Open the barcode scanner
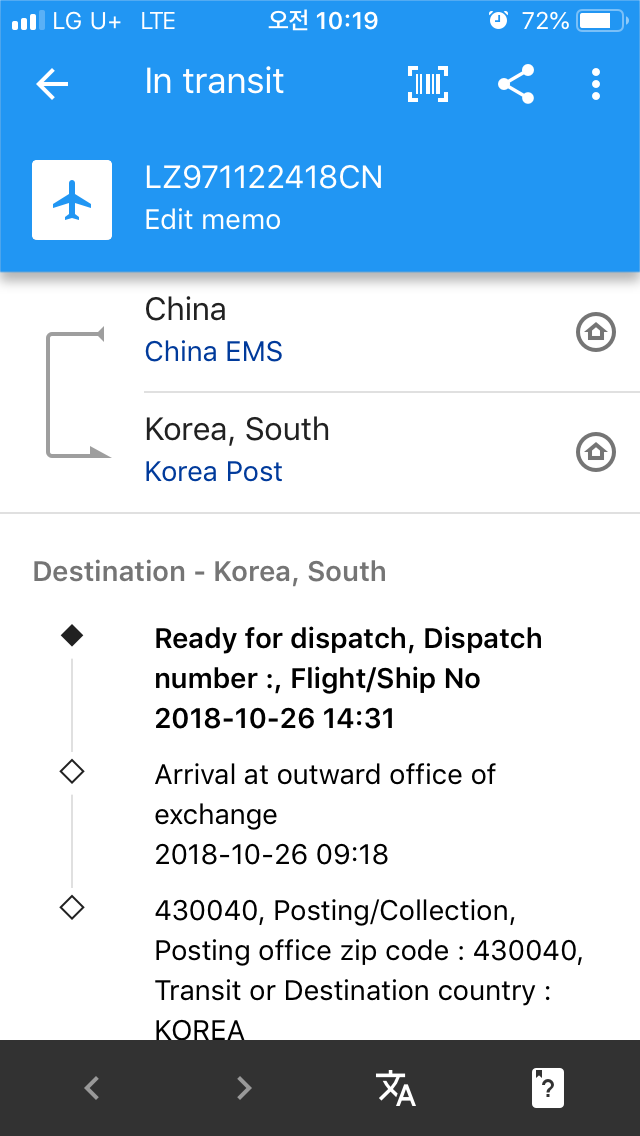This screenshot has height=1136, width=640. click(428, 84)
